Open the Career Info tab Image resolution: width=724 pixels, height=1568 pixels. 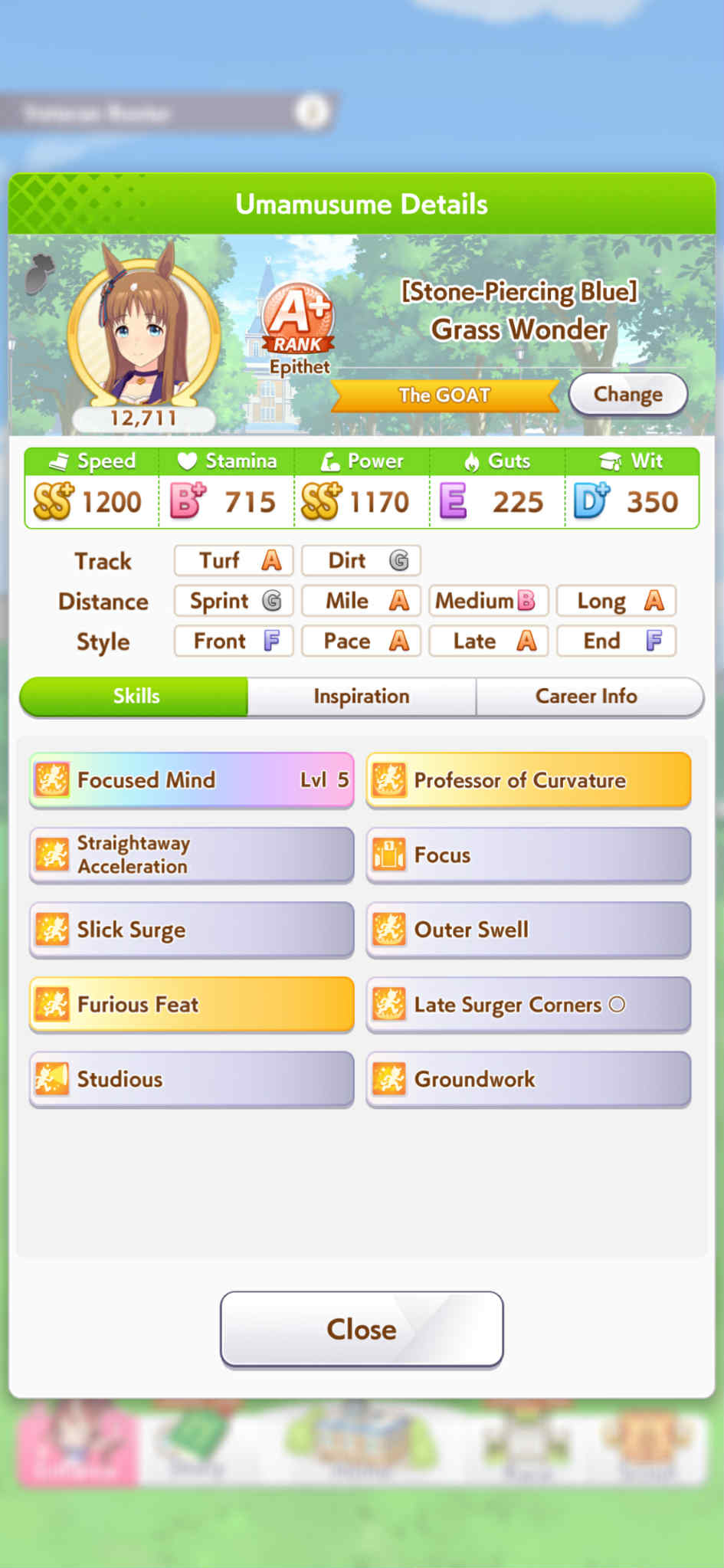point(587,696)
